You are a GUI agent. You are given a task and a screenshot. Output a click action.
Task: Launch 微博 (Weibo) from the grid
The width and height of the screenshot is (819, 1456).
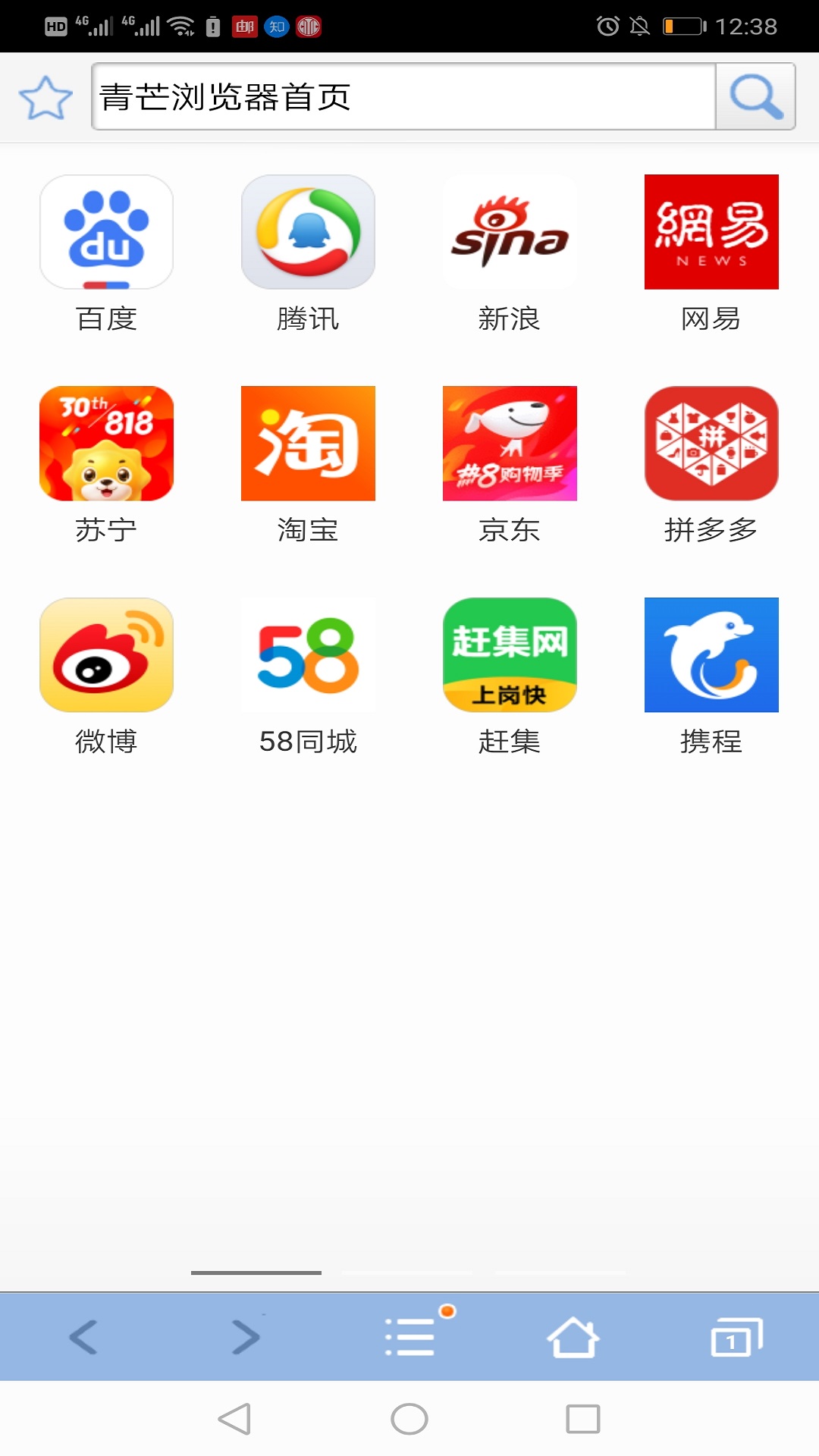point(107,654)
